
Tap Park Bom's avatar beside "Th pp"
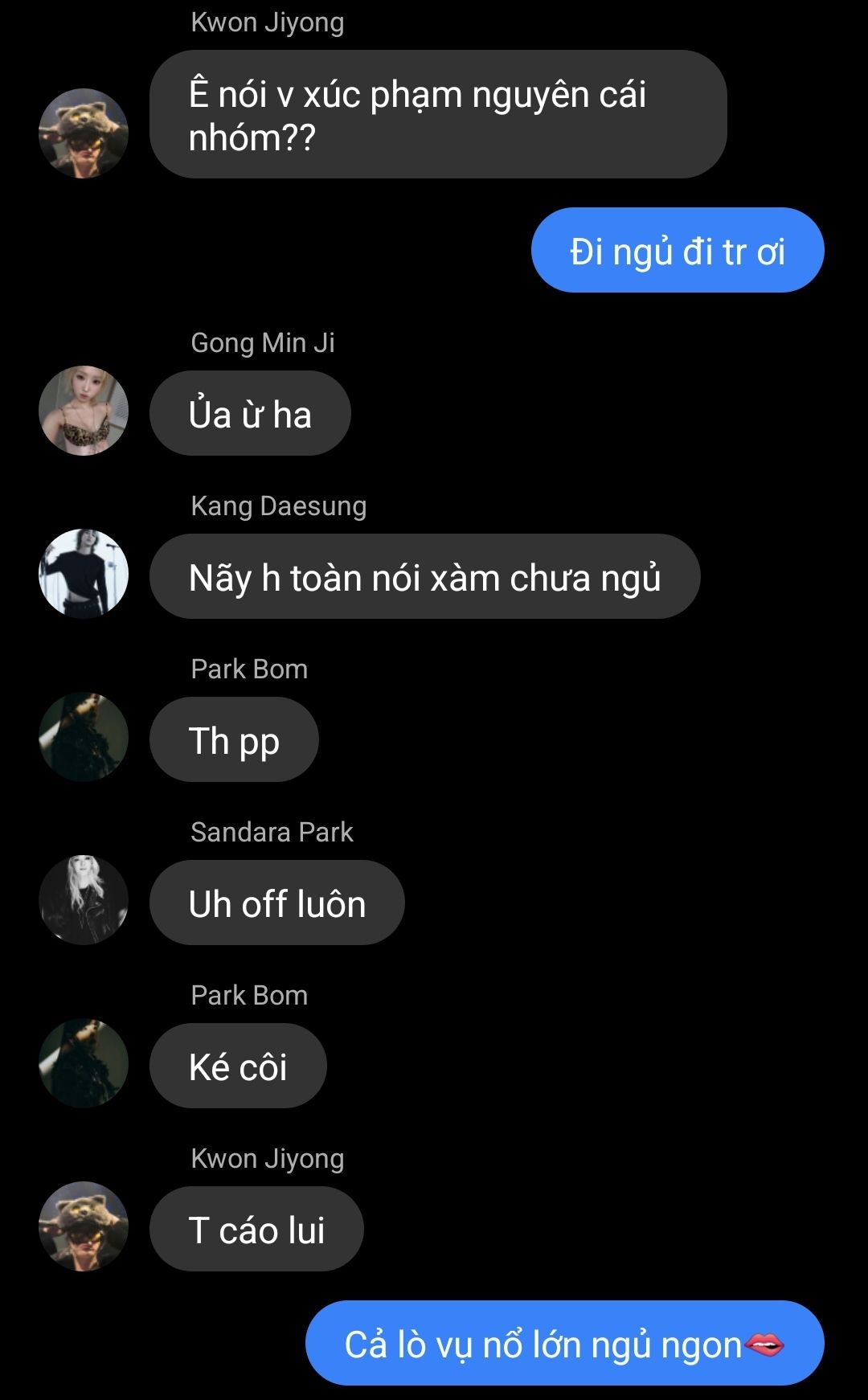click(x=84, y=737)
